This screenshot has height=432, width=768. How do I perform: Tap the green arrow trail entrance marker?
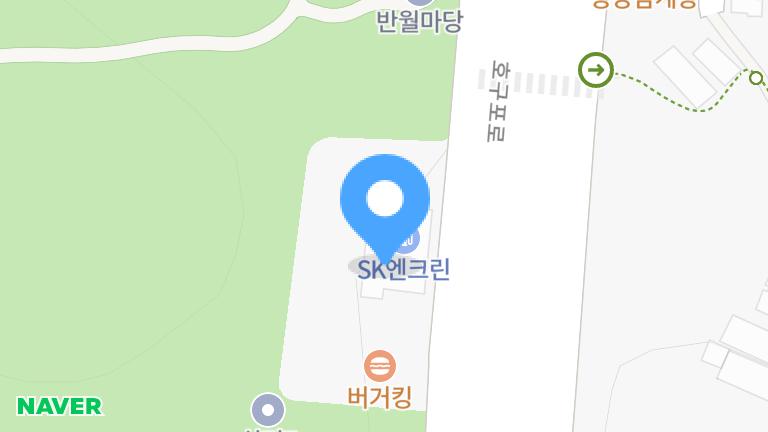[x=596, y=70]
